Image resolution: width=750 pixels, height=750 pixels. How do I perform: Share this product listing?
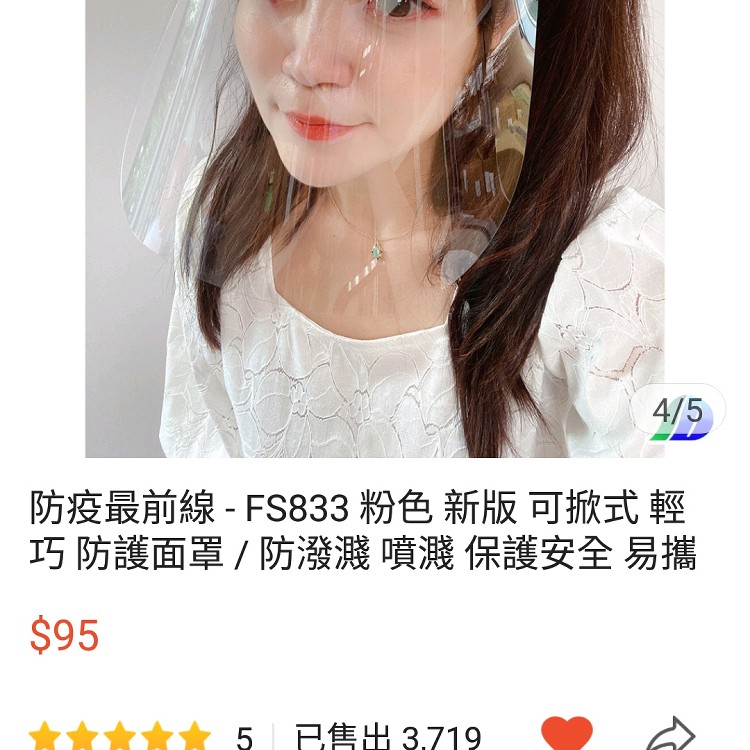click(673, 735)
